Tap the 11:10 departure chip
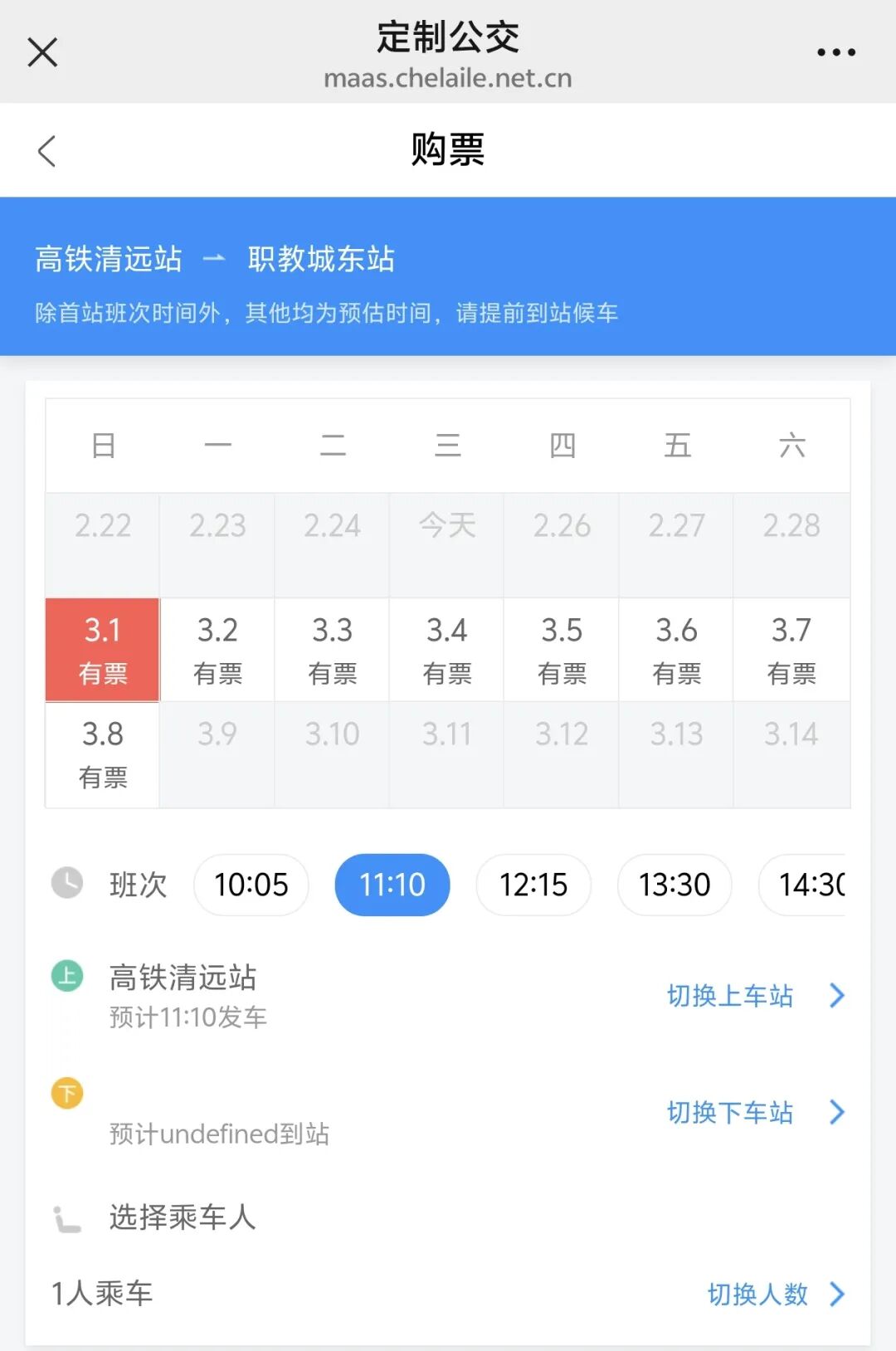 pos(392,885)
